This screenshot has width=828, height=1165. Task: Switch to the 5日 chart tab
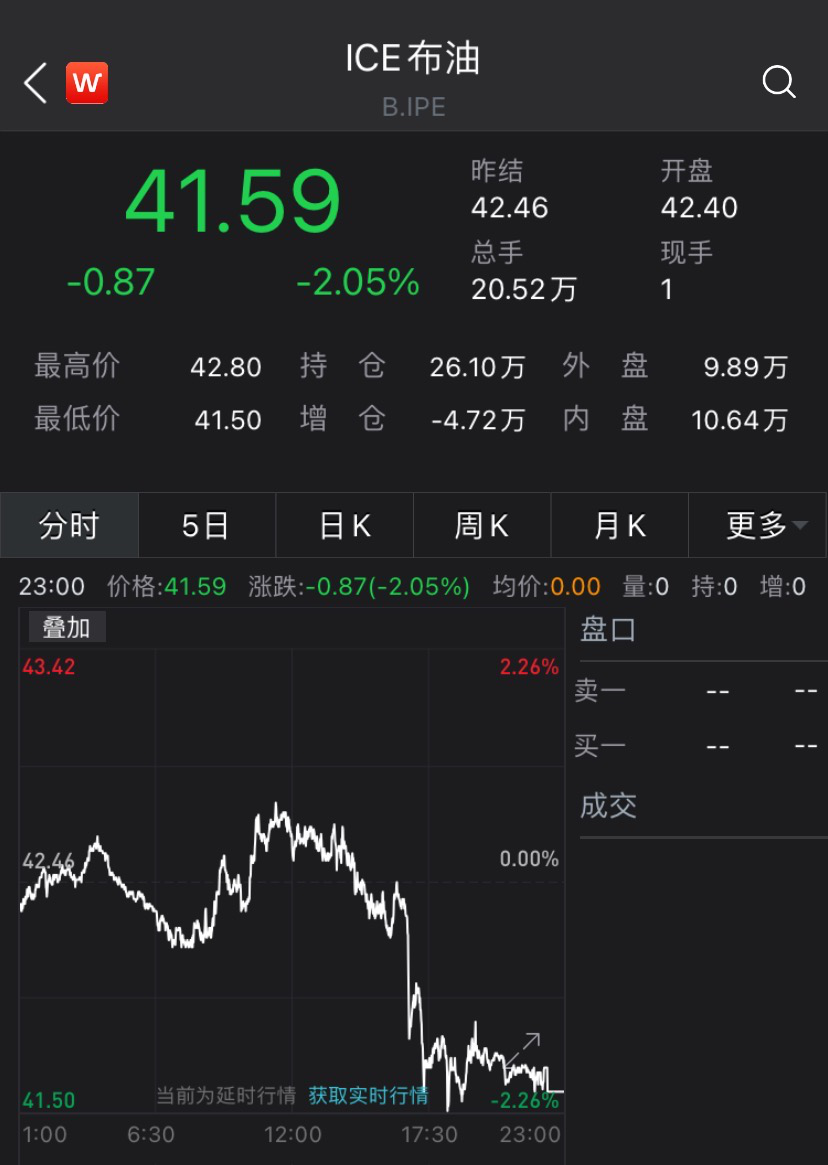point(206,525)
